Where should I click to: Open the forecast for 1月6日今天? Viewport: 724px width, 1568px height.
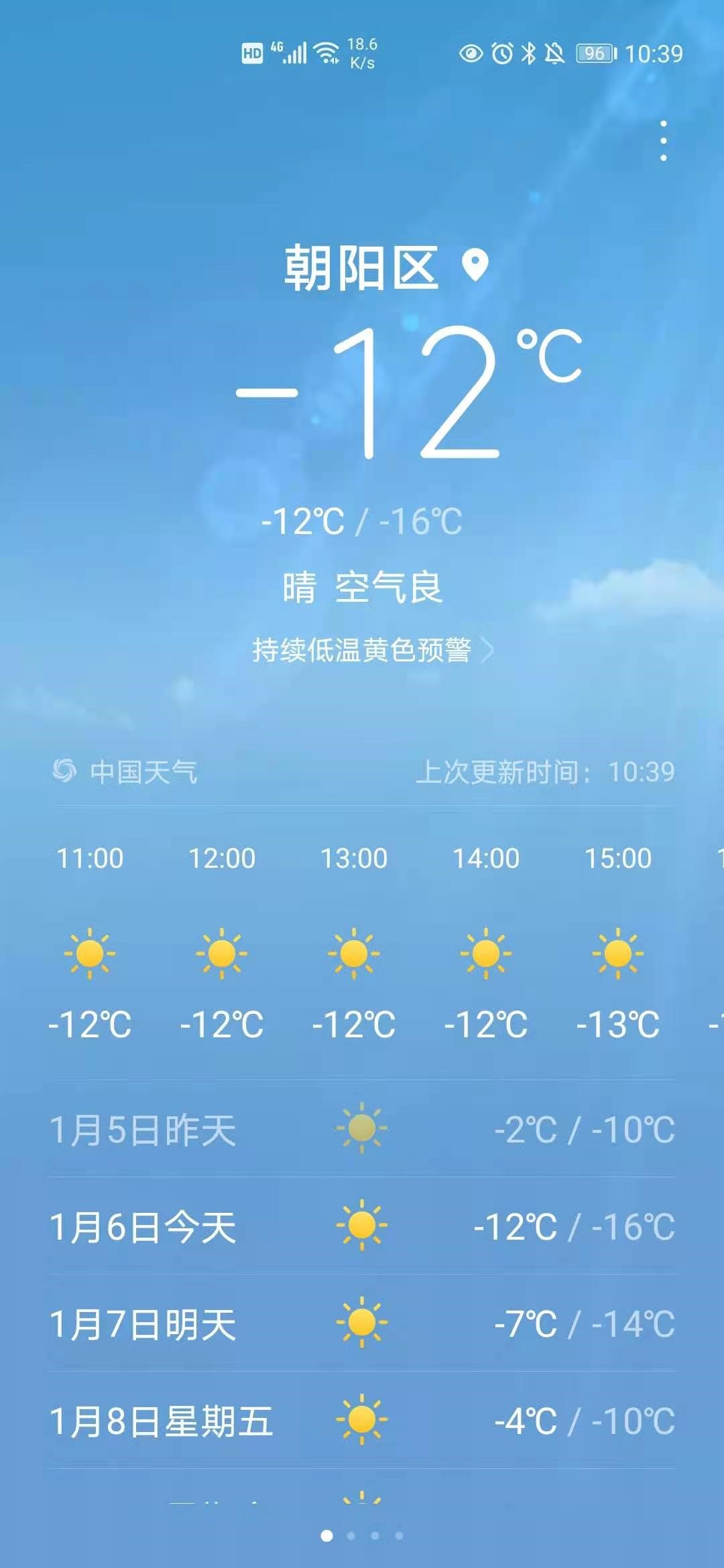[362, 1226]
